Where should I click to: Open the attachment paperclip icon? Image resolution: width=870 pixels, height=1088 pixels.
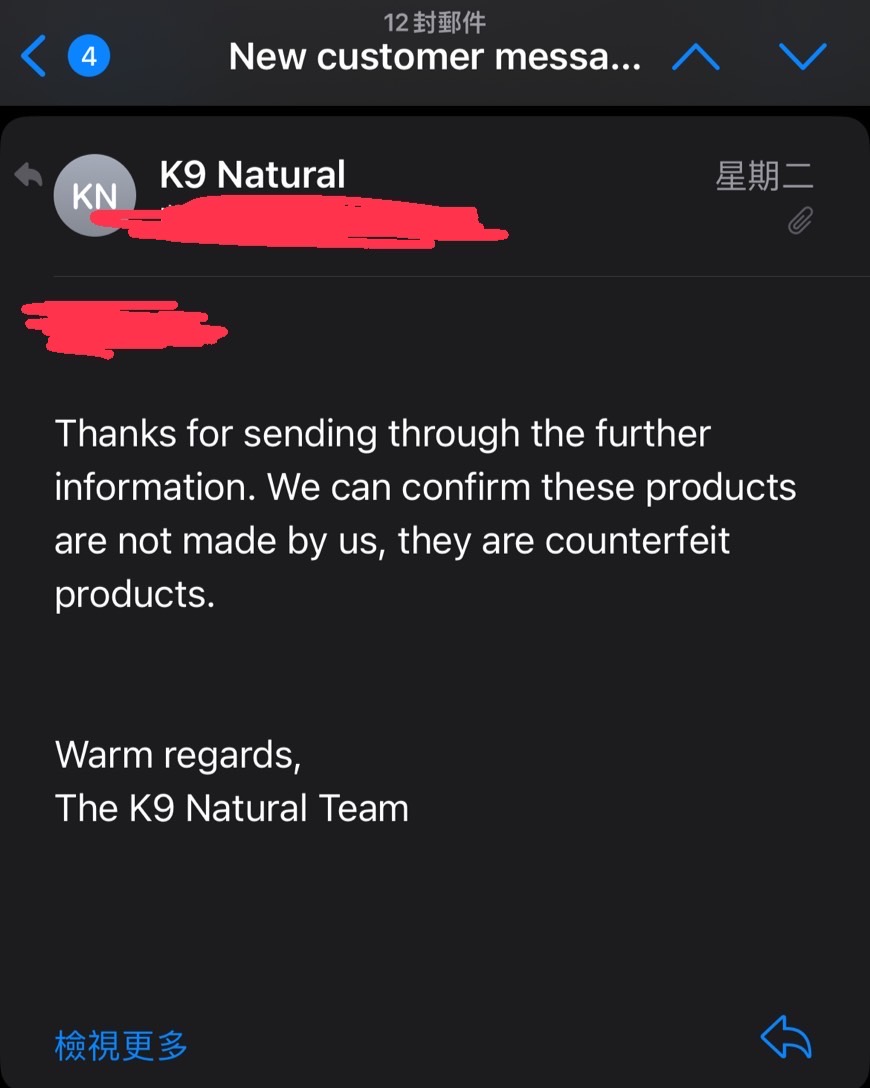tap(799, 221)
